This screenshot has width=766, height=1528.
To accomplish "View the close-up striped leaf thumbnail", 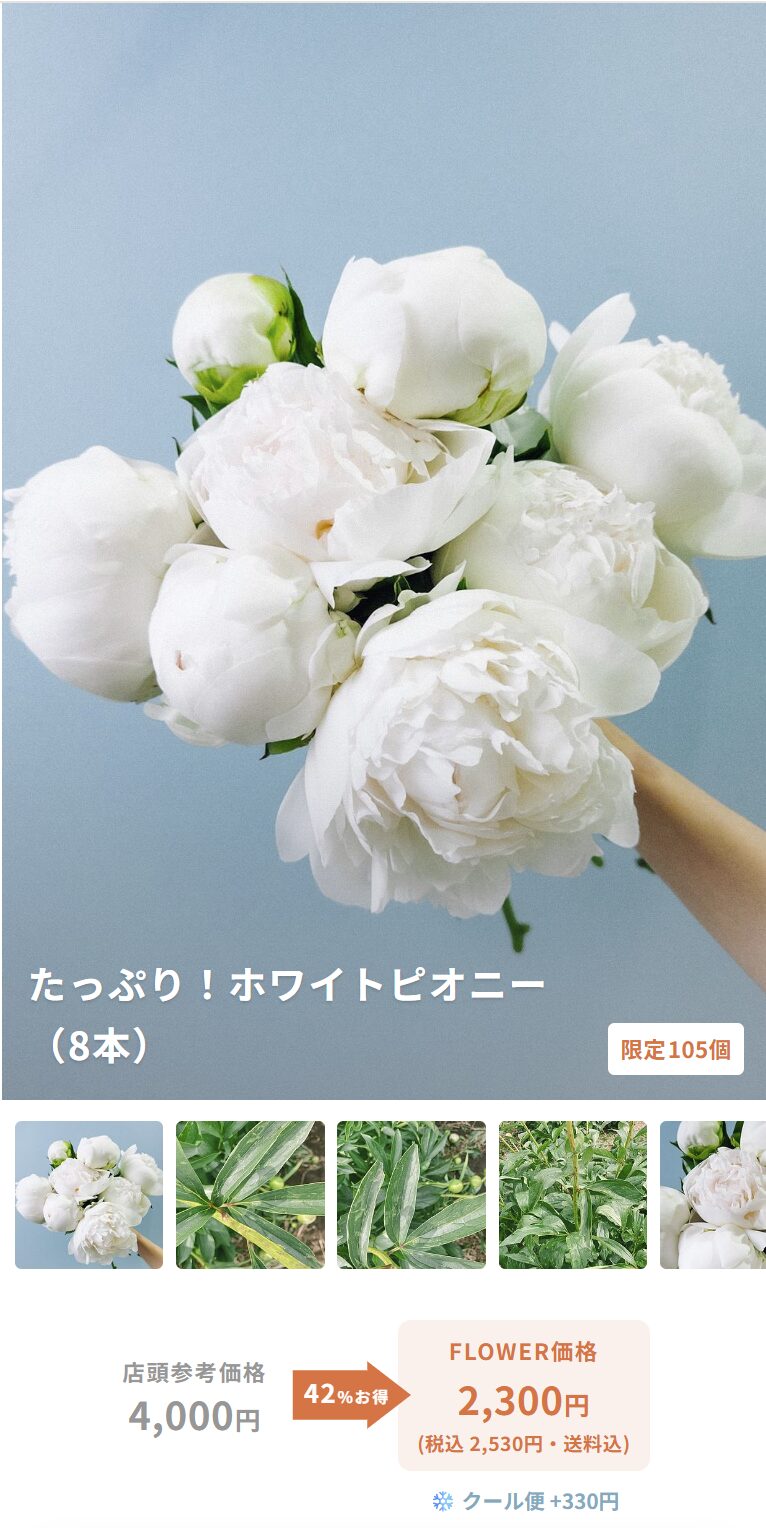I will [x=250, y=1194].
